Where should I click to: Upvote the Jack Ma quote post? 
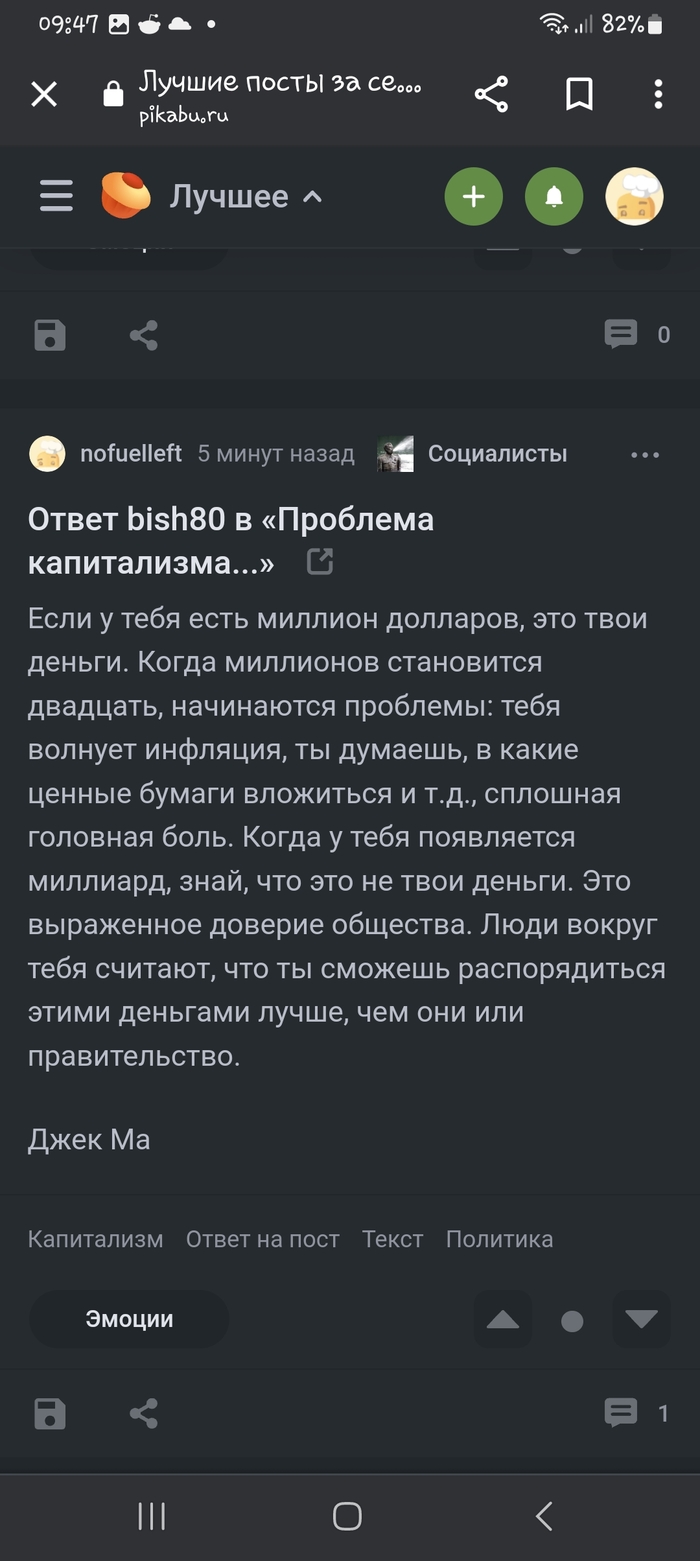[x=502, y=1320]
